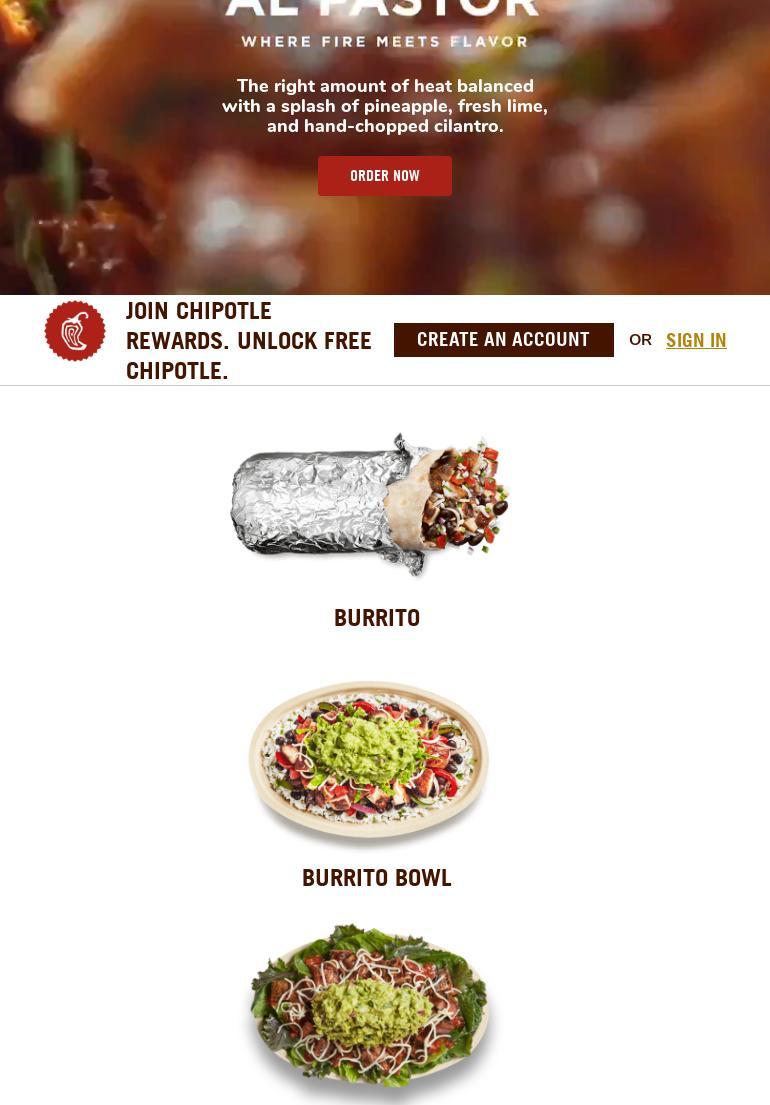770x1105 pixels.
Task: Open the Sign In link
Action: pos(696,340)
